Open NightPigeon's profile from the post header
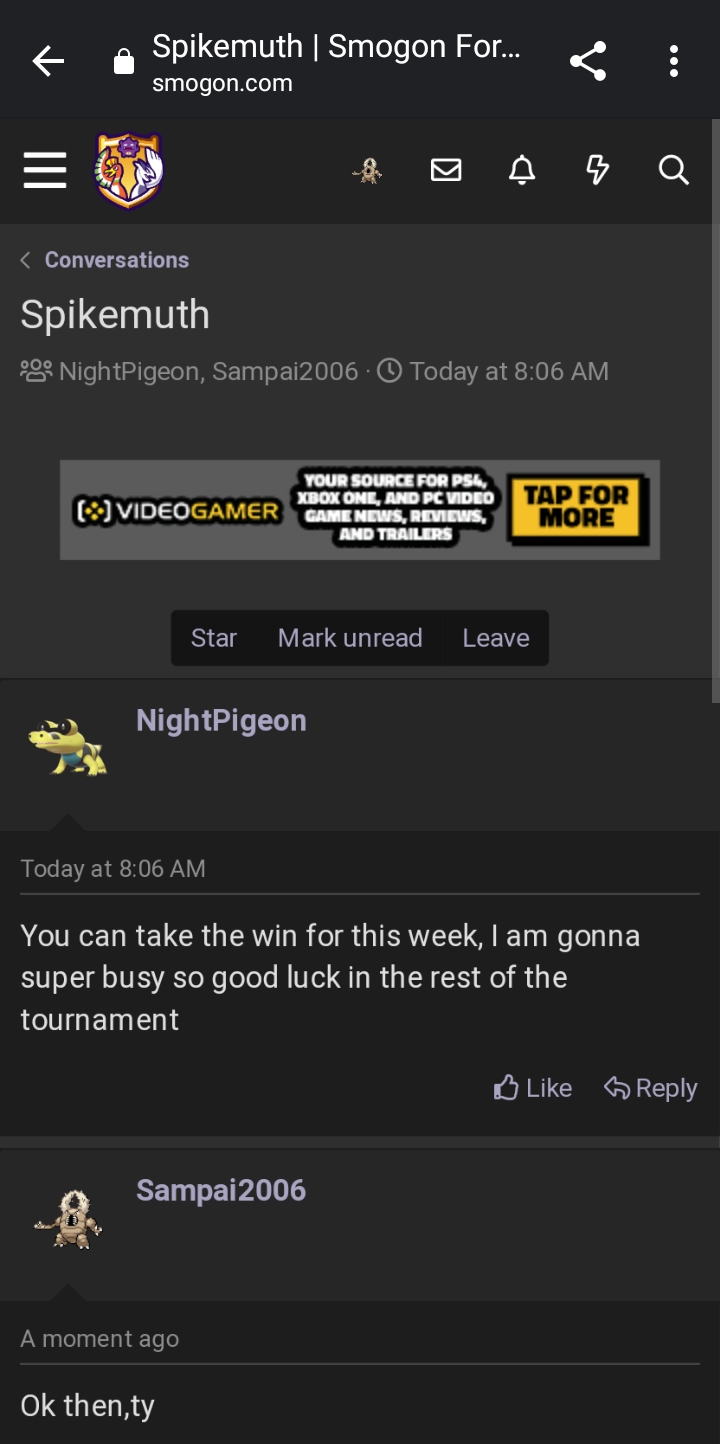The image size is (720, 1444). point(221,721)
